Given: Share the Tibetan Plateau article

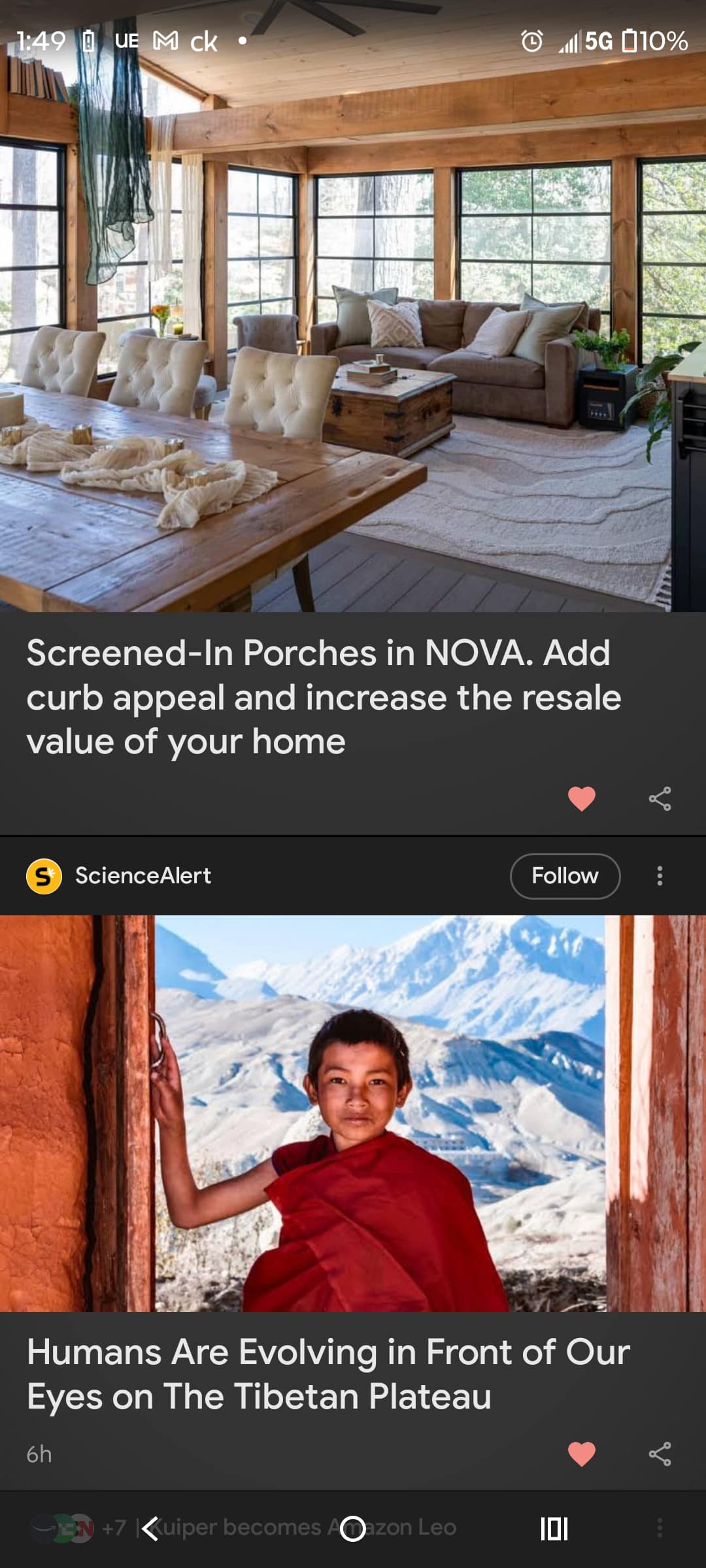Looking at the screenshot, I should [x=660, y=1454].
